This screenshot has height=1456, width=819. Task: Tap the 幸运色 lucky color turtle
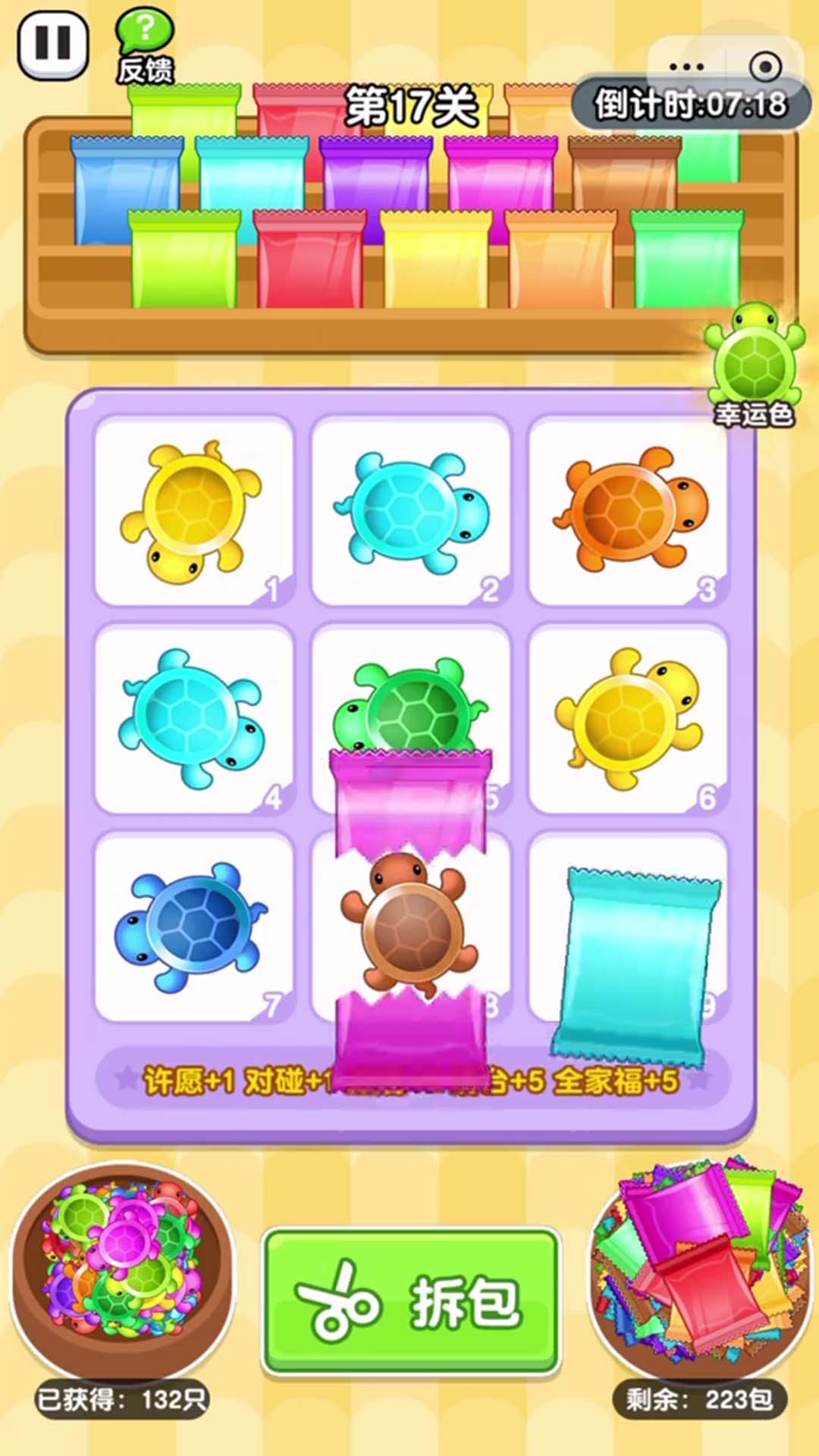point(754,362)
